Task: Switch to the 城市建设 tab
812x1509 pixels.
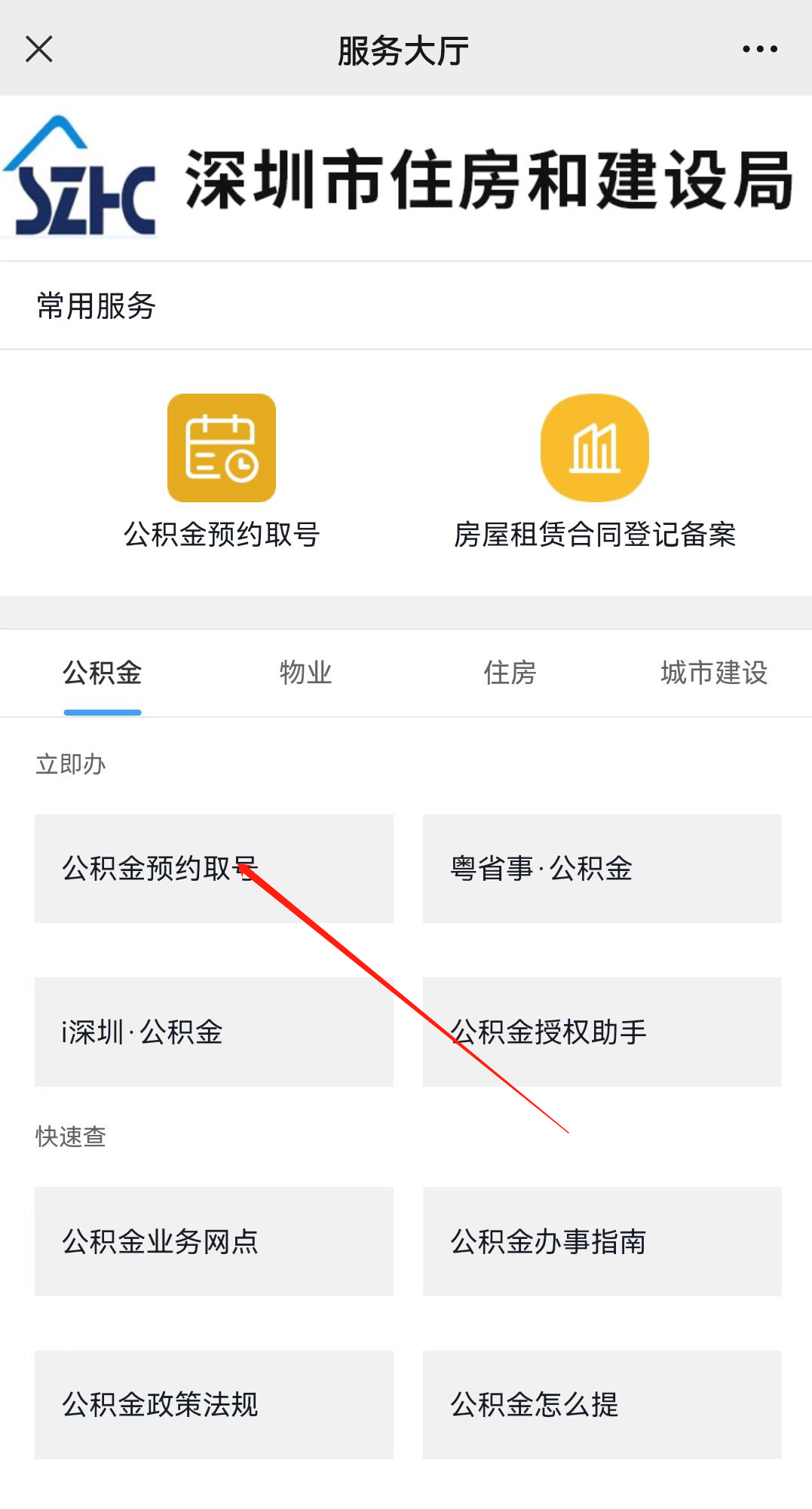Action: (714, 673)
